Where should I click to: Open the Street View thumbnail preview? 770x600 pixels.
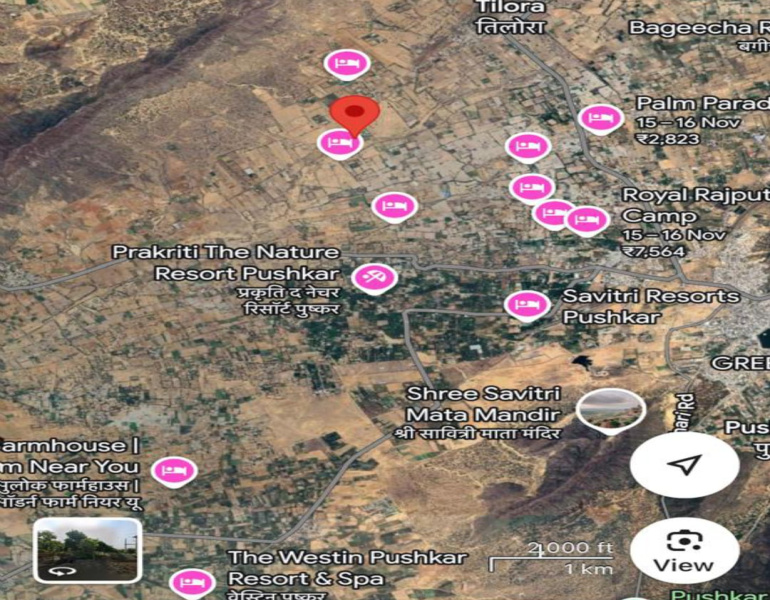pos(87,549)
